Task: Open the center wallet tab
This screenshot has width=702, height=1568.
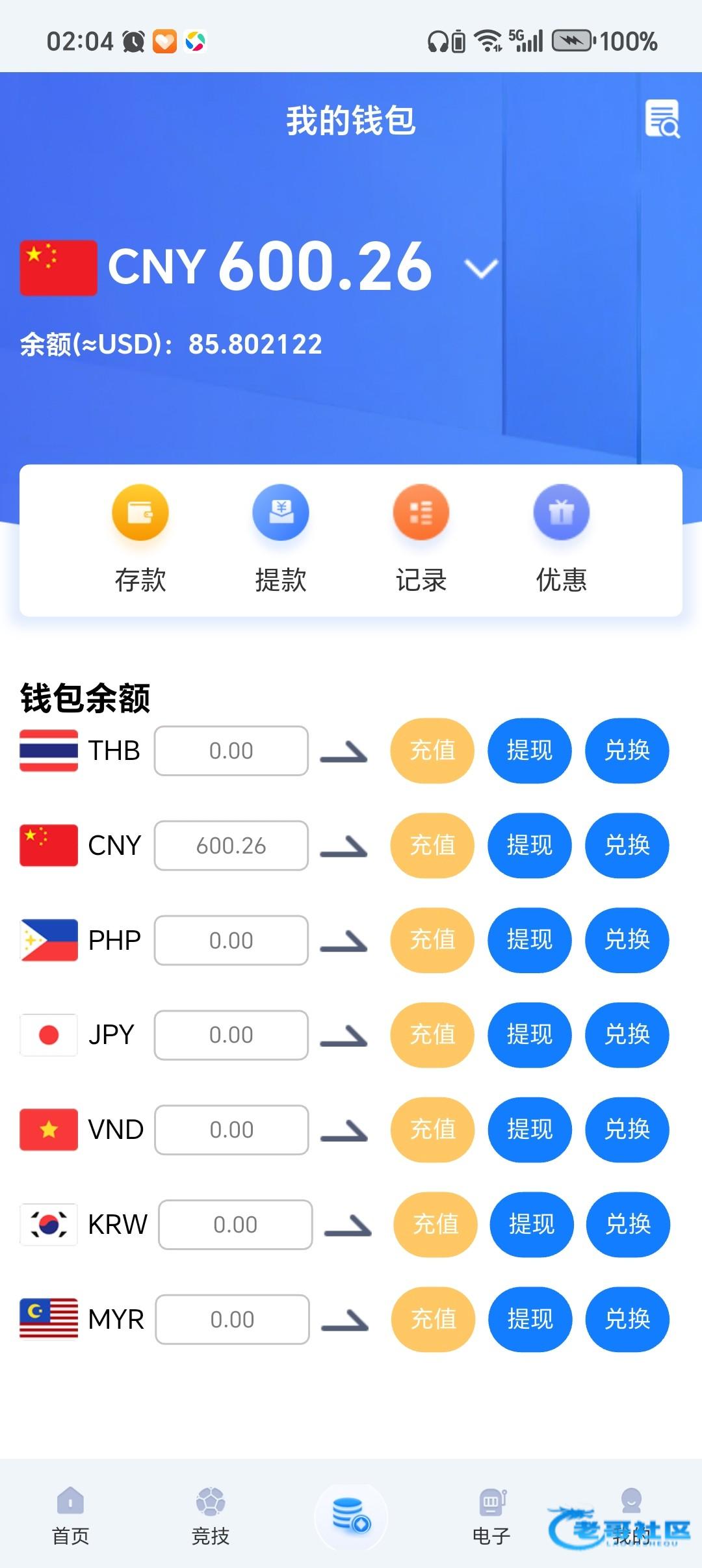Action: pos(351,1516)
